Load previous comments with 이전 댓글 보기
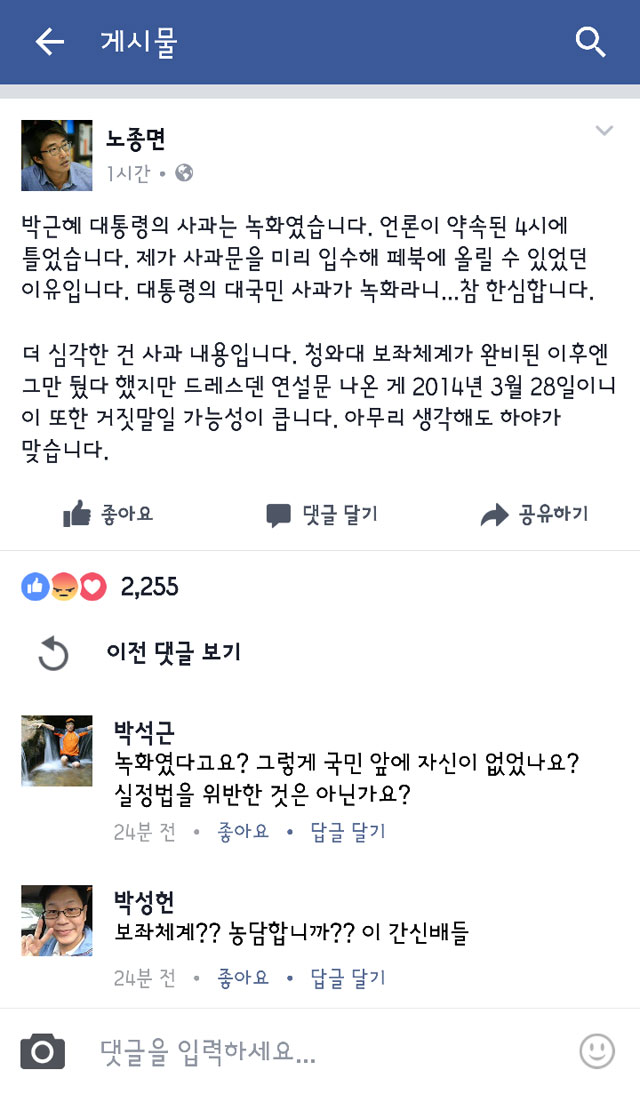This screenshot has height=1094, width=640. pyautogui.click(x=140, y=653)
